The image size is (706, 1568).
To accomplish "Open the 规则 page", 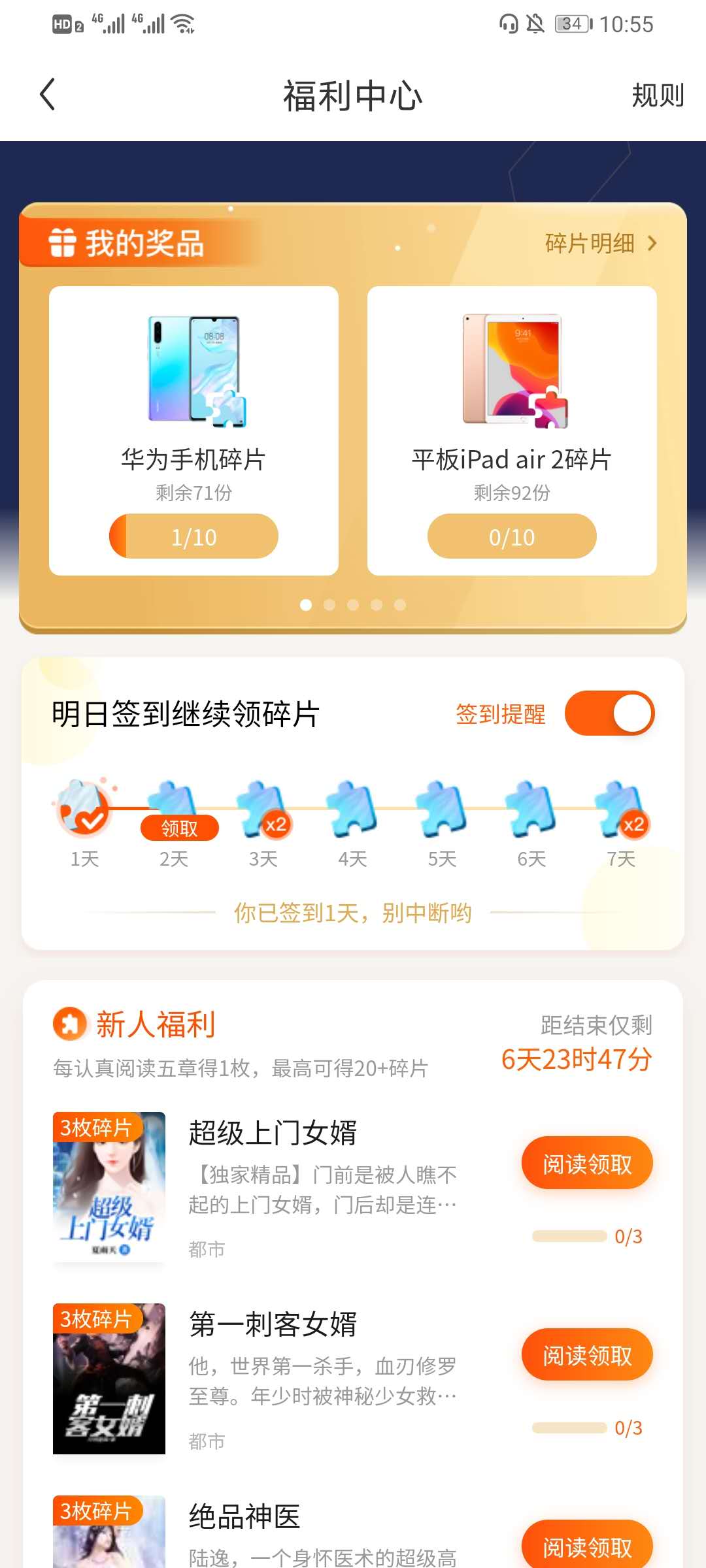I will tap(657, 95).
